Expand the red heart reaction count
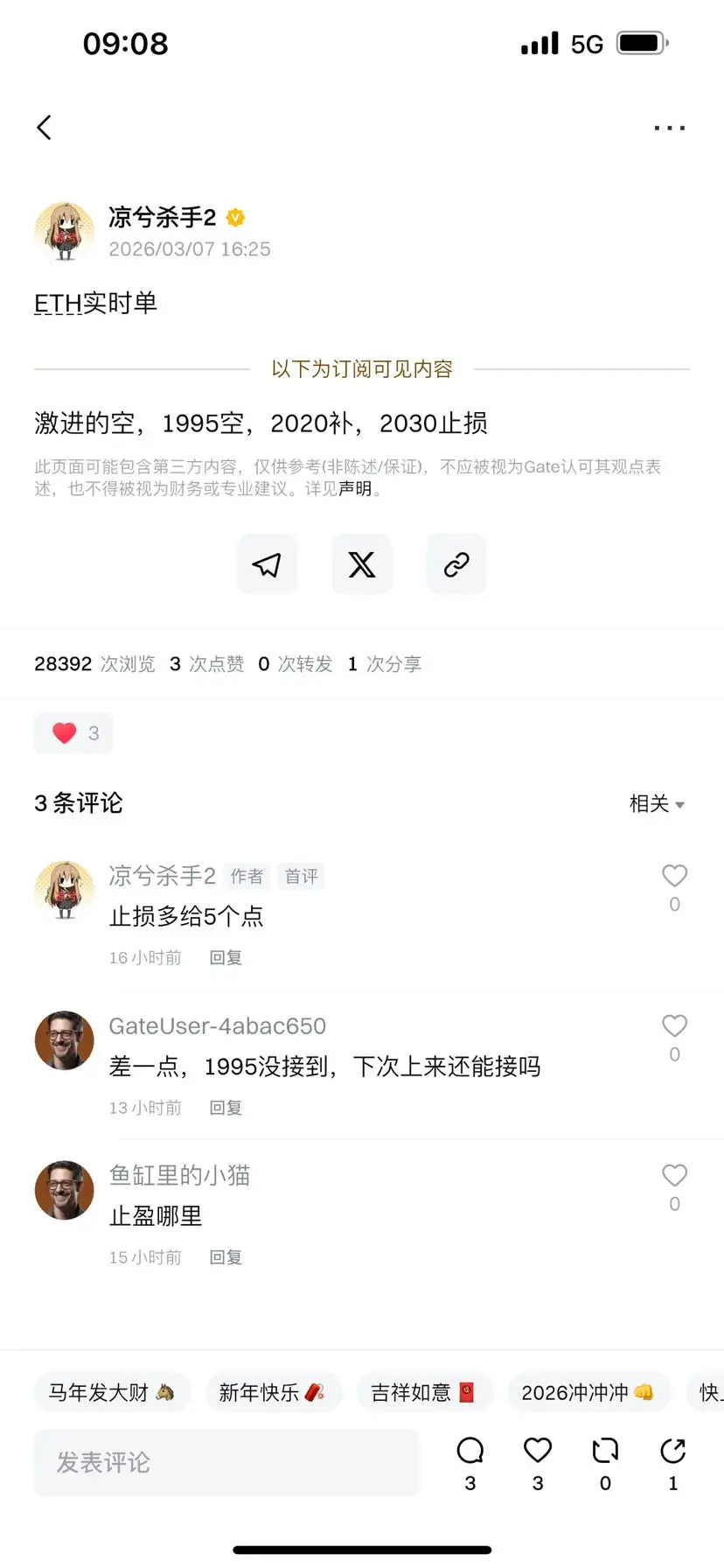Viewport: 724px width, 1568px height. click(73, 733)
